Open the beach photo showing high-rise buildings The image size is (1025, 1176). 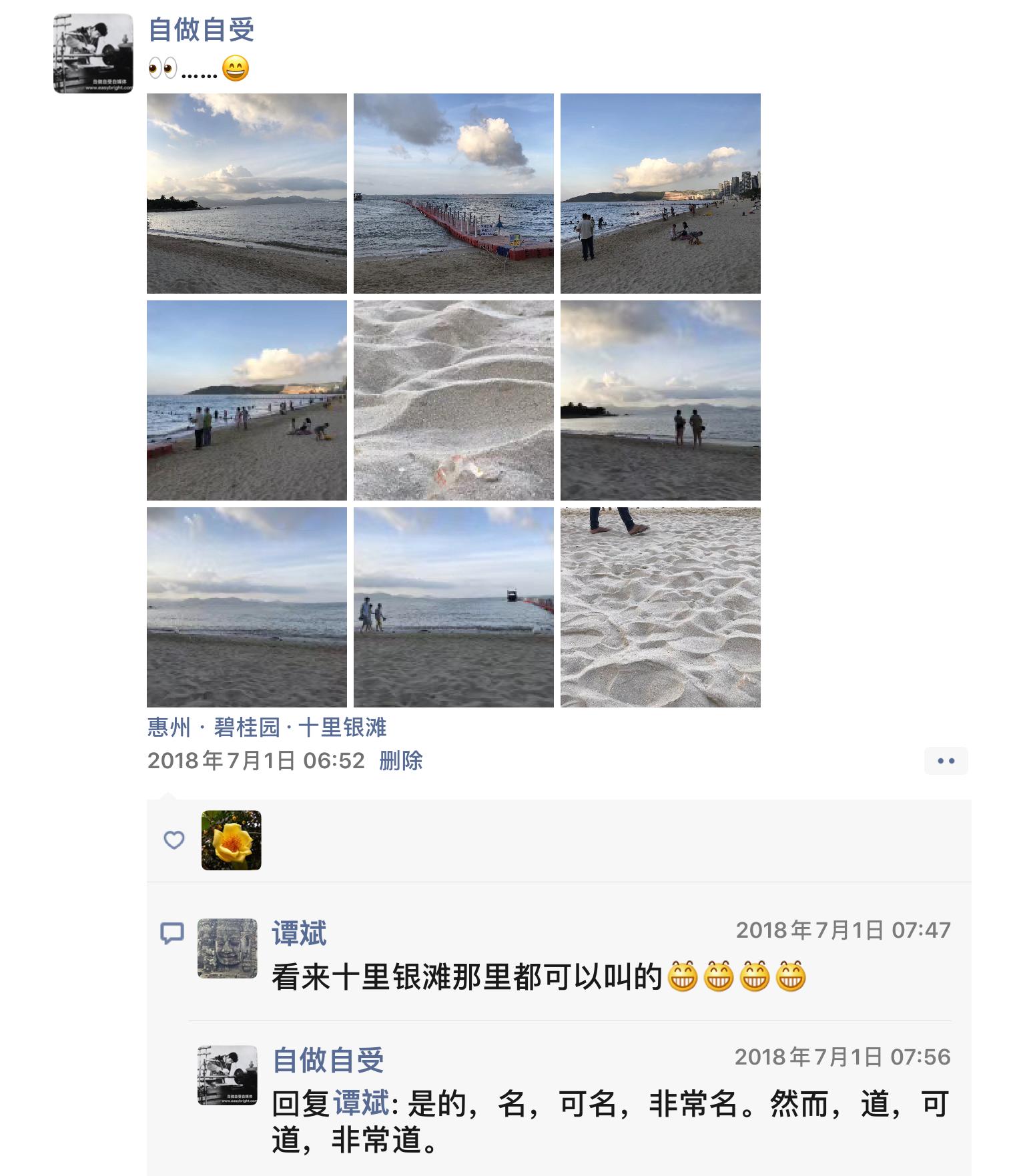(x=660, y=194)
